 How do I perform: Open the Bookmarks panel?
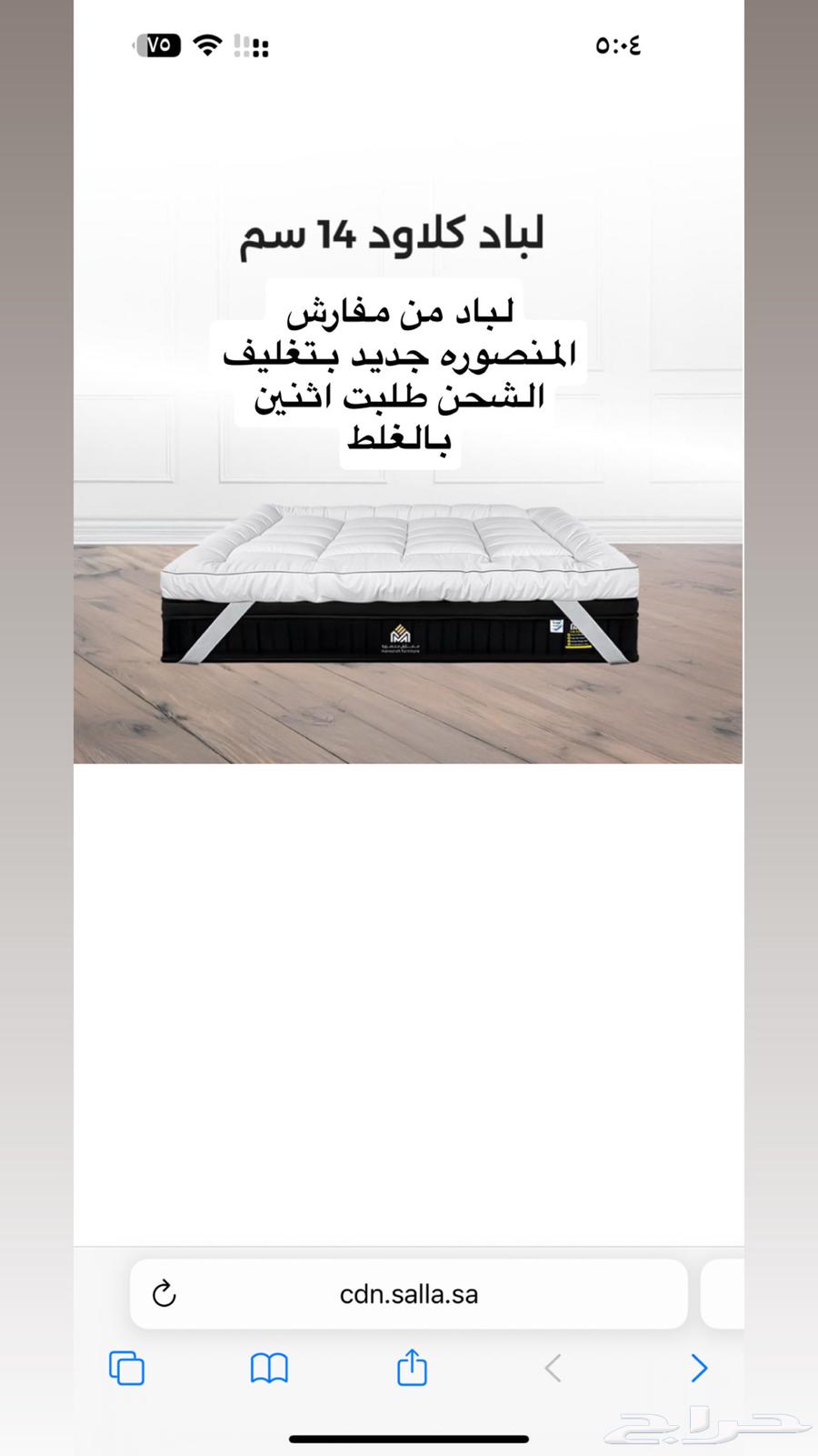coord(270,1368)
